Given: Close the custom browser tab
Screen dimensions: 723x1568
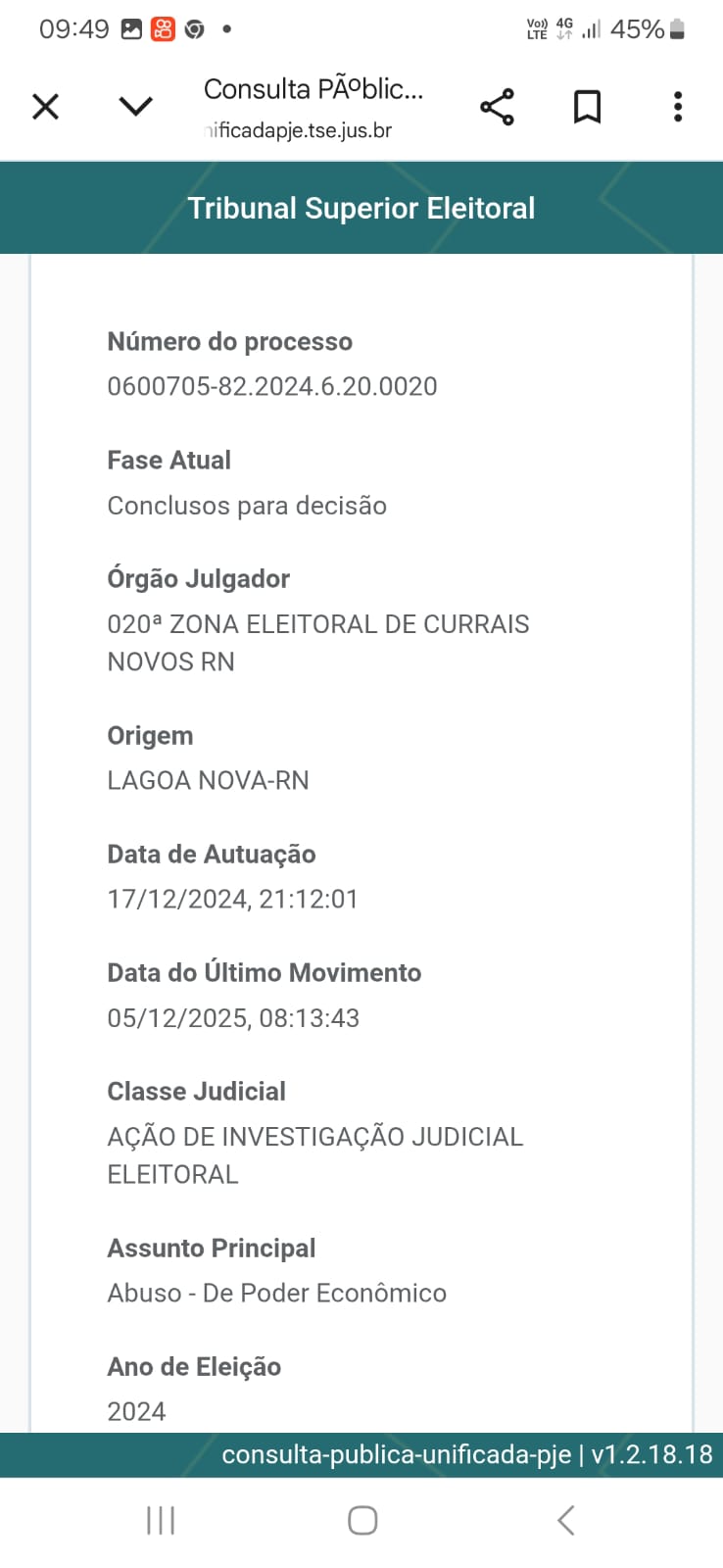Looking at the screenshot, I should point(45,106).
